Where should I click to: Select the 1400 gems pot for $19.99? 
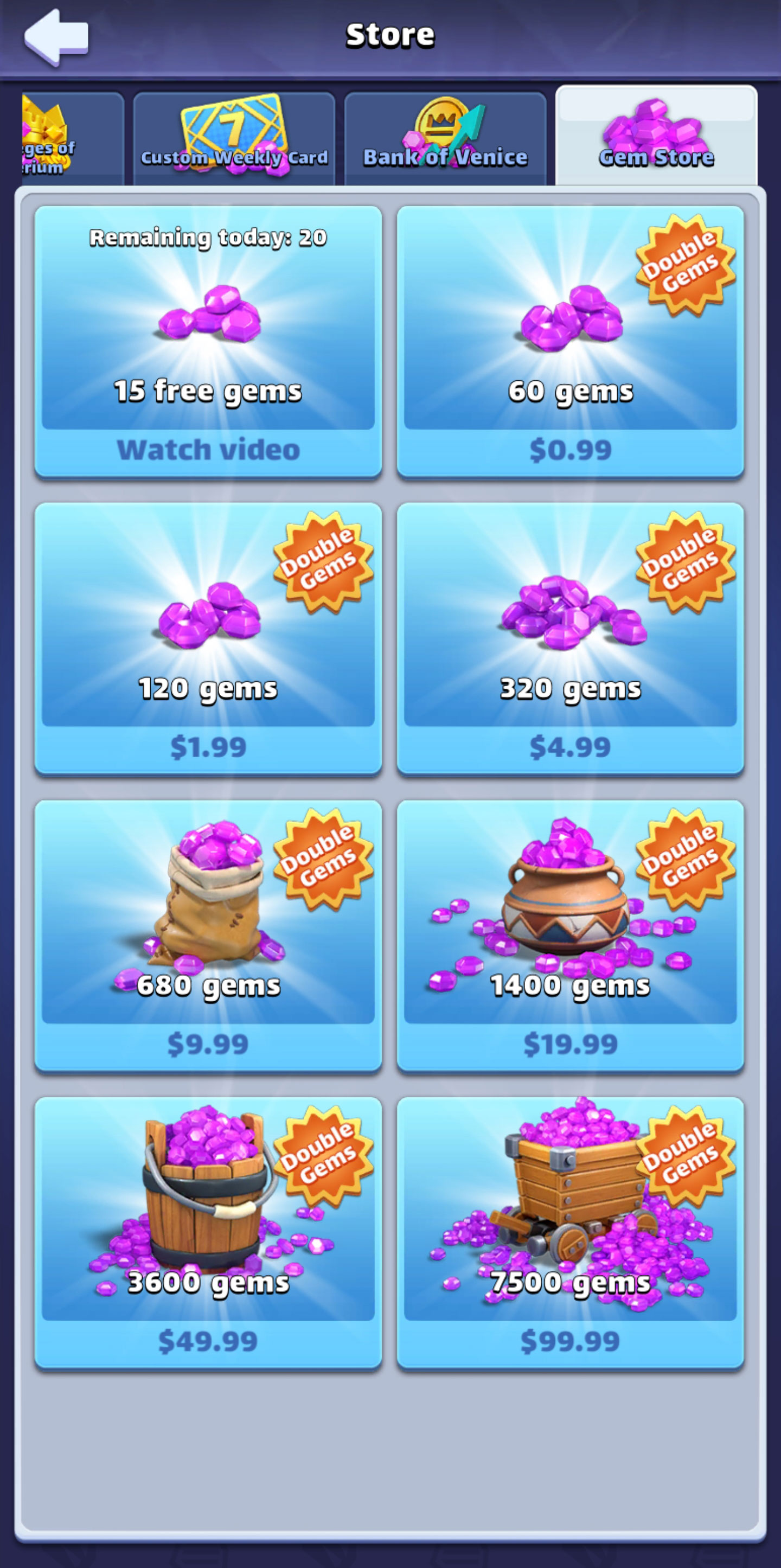571,1044
